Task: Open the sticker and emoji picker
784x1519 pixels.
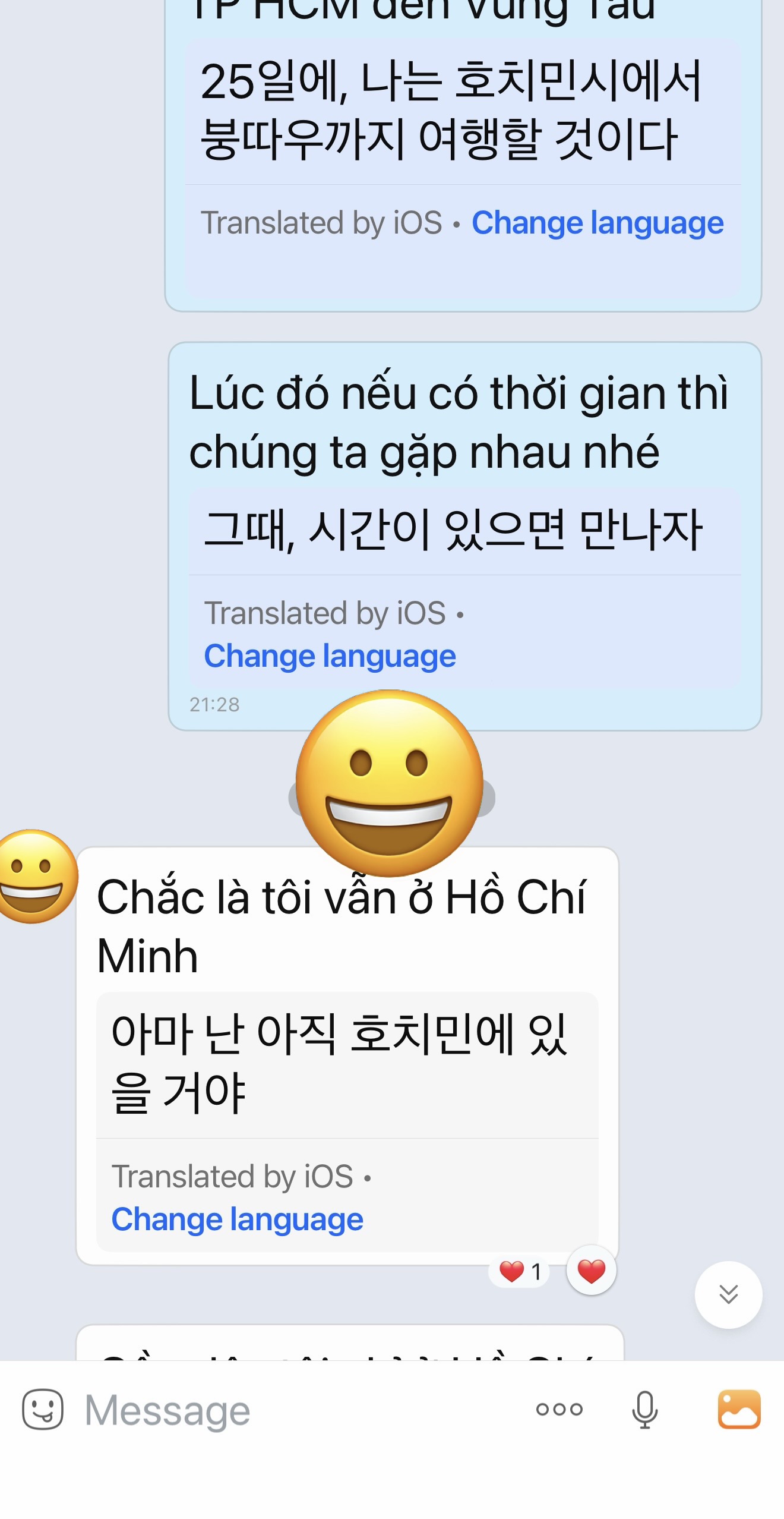Action: click(43, 1410)
